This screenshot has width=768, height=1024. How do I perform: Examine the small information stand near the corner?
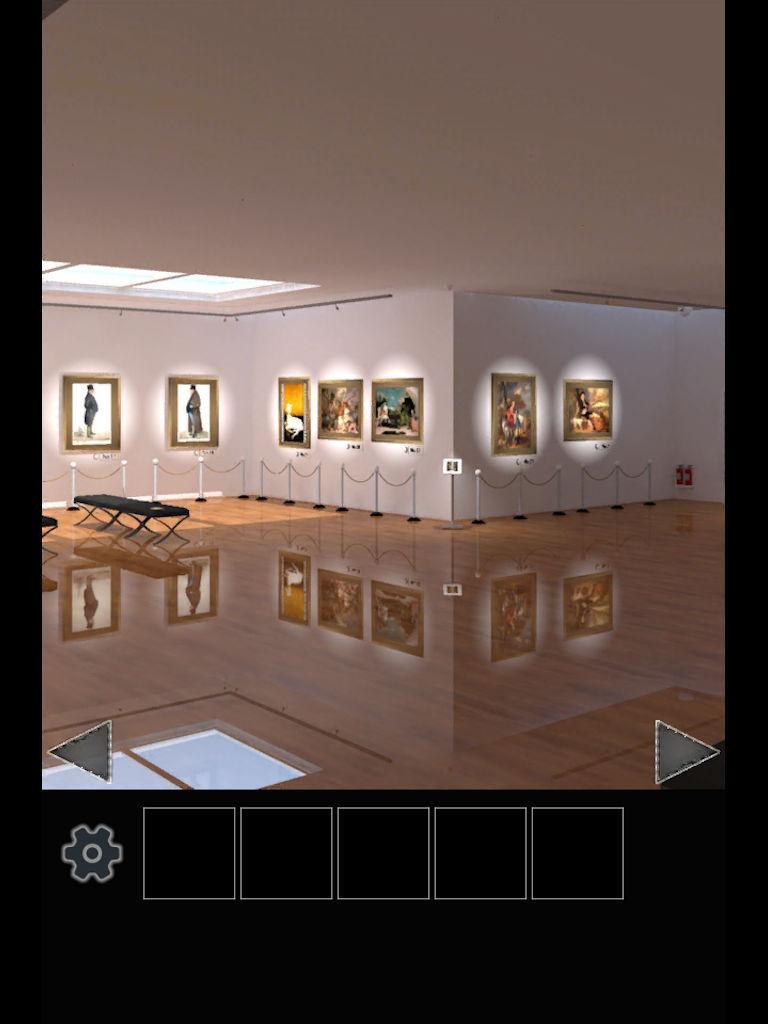click(454, 466)
